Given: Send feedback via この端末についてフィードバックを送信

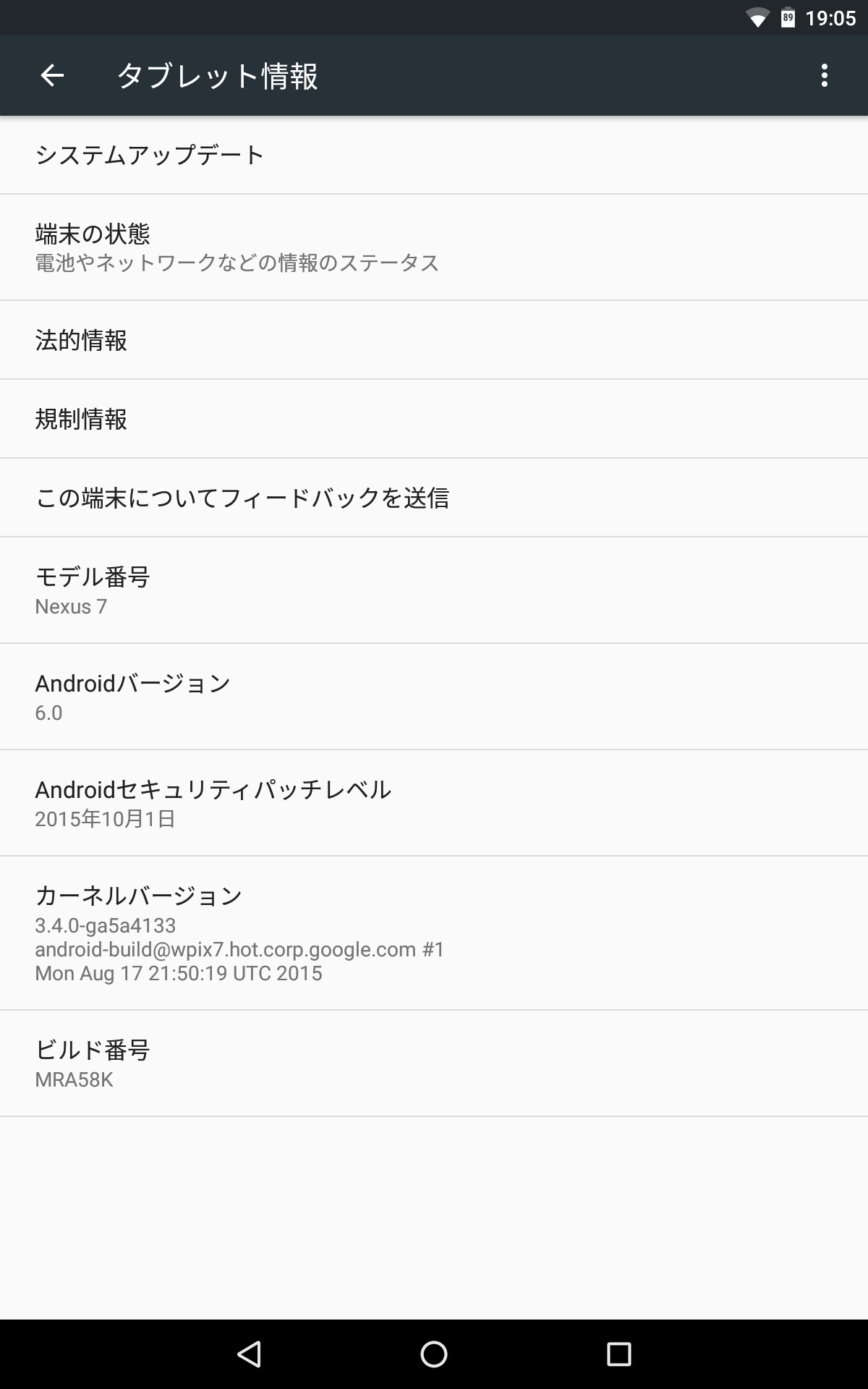Looking at the screenshot, I should pos(434,497).
